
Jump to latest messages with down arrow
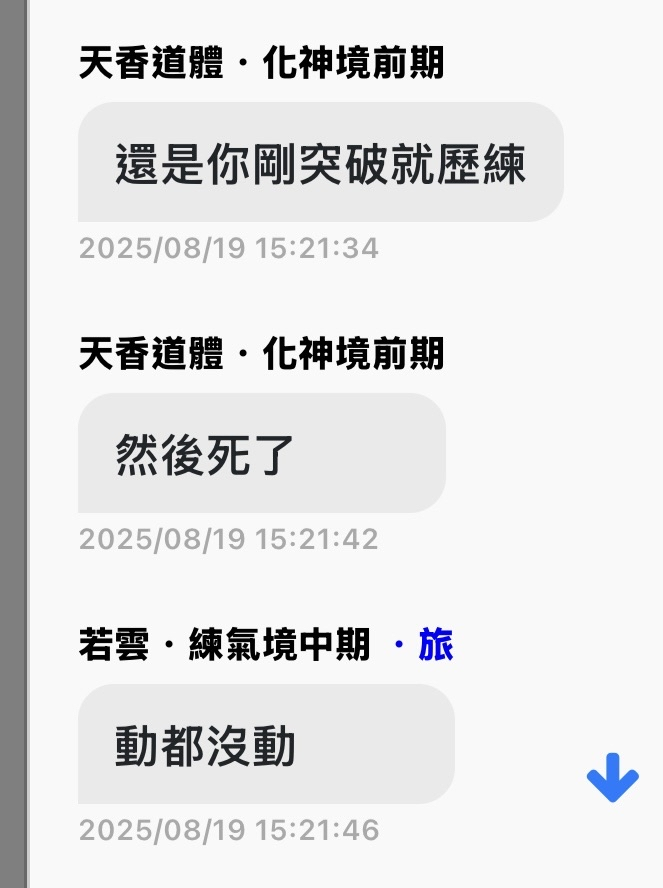(x=612, y=778)
